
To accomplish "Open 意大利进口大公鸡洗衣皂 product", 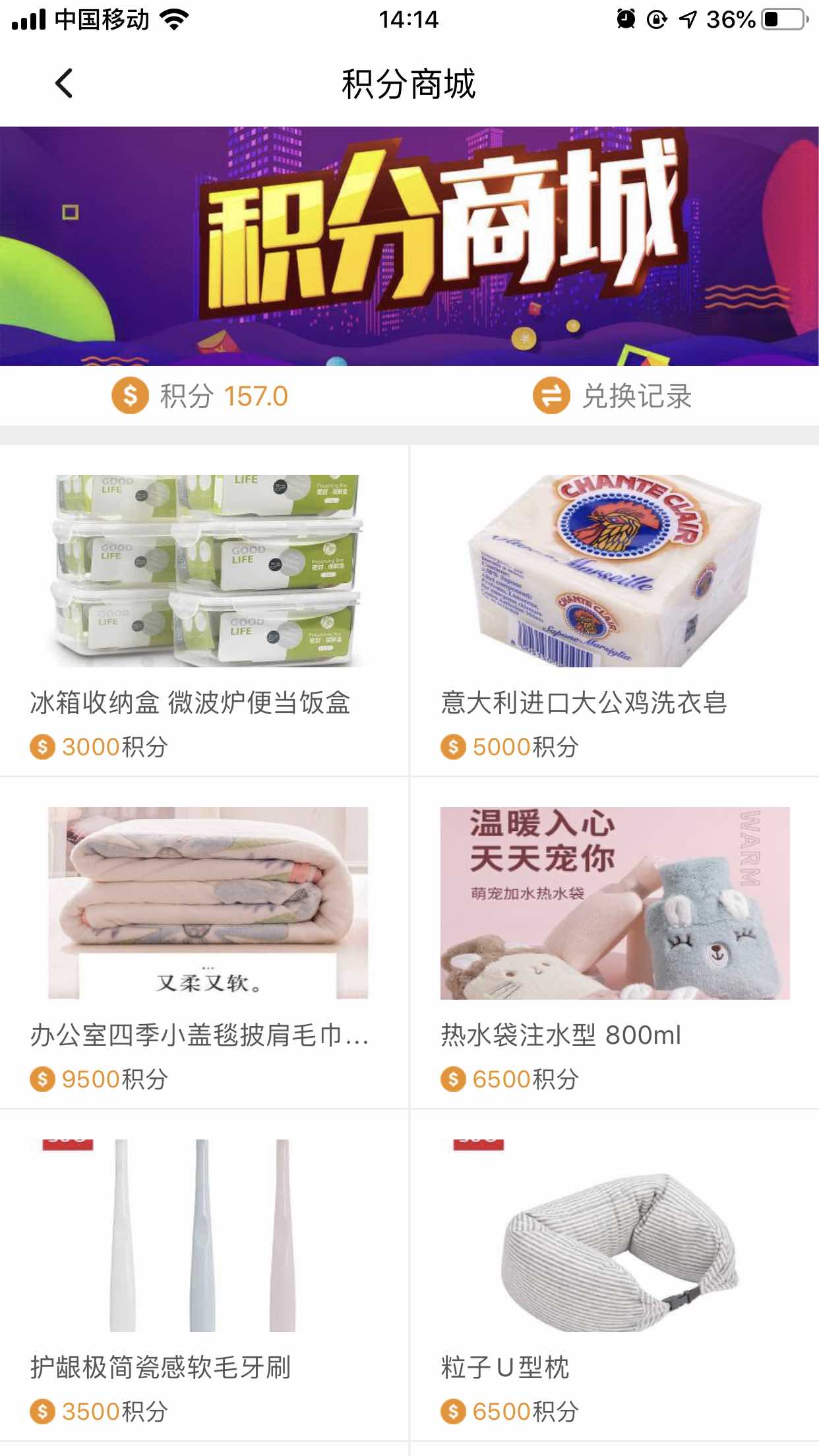I will click(x=614, y=610).
